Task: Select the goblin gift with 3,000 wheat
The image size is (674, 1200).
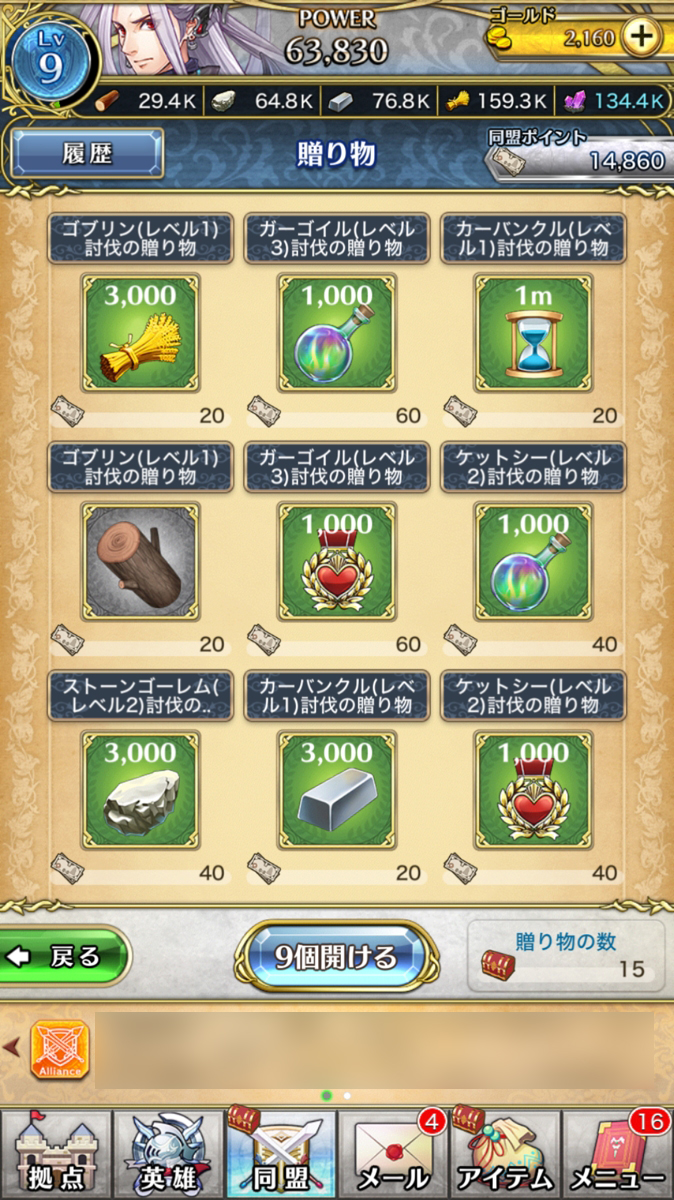Action: [x=141, y=333]
